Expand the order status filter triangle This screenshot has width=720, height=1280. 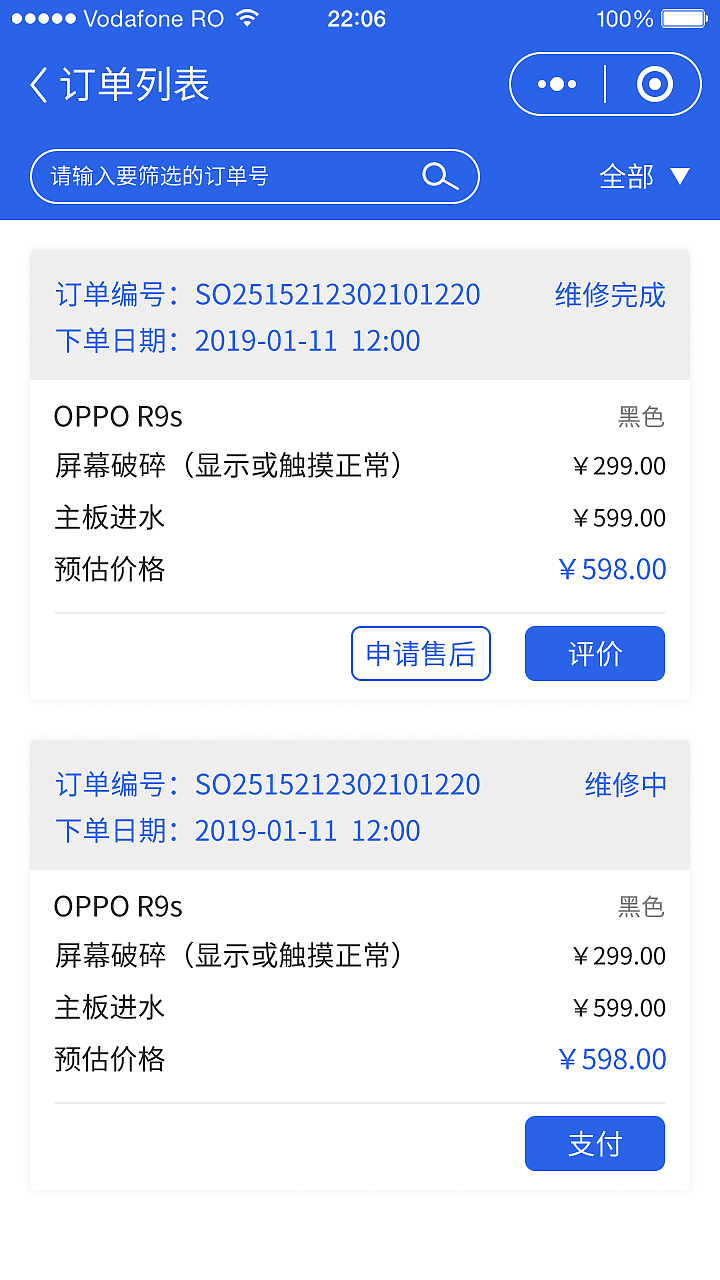[681, 177]
